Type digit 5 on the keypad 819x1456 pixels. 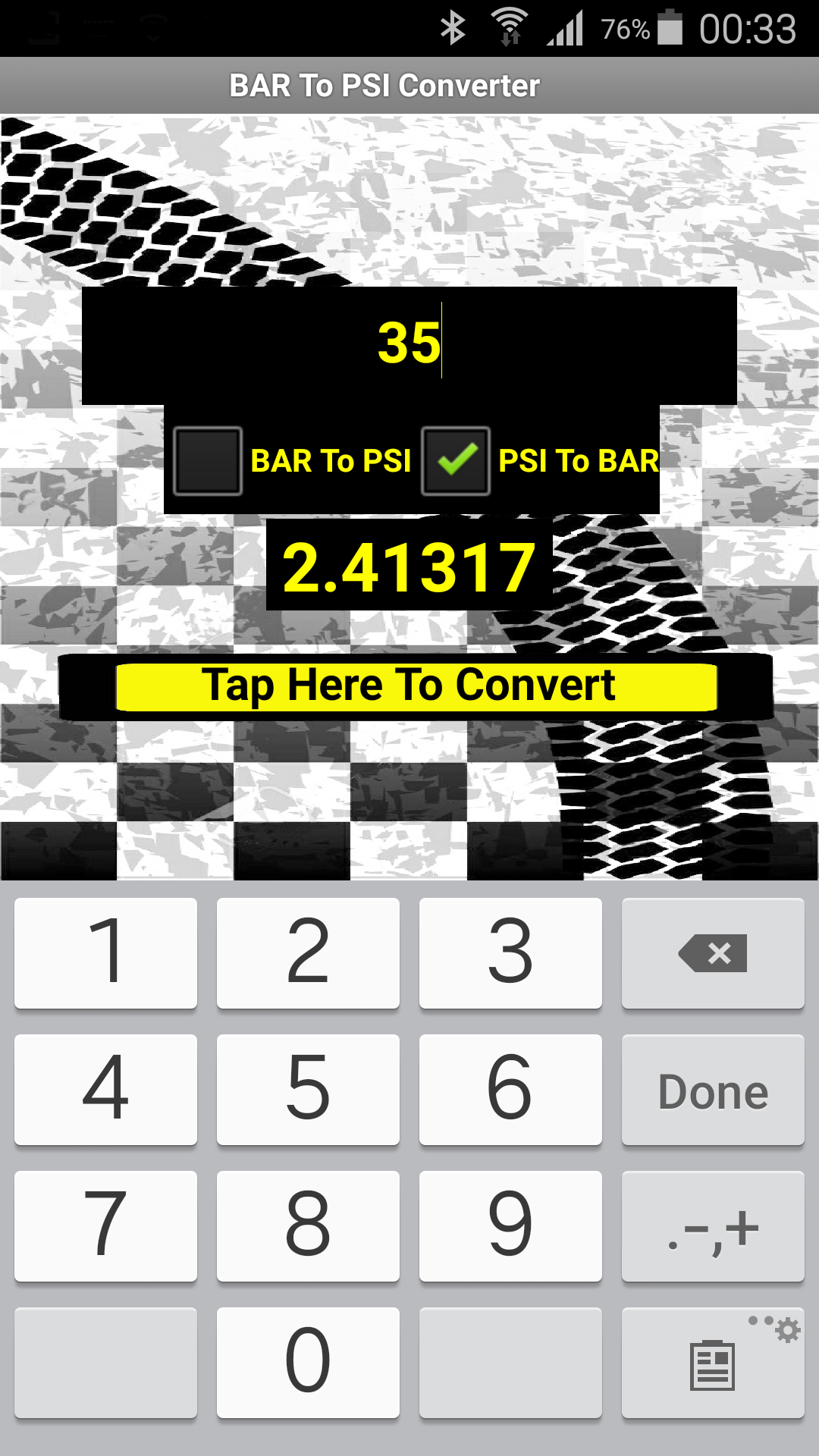(308, 1090)
